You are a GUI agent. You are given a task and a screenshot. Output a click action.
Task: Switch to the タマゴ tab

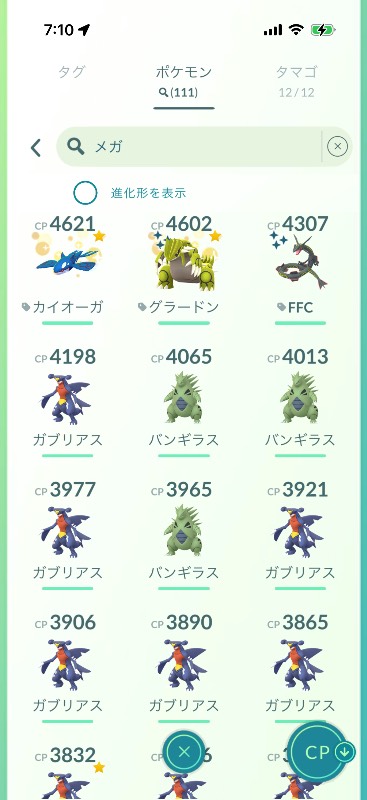[x=296, y=81]
